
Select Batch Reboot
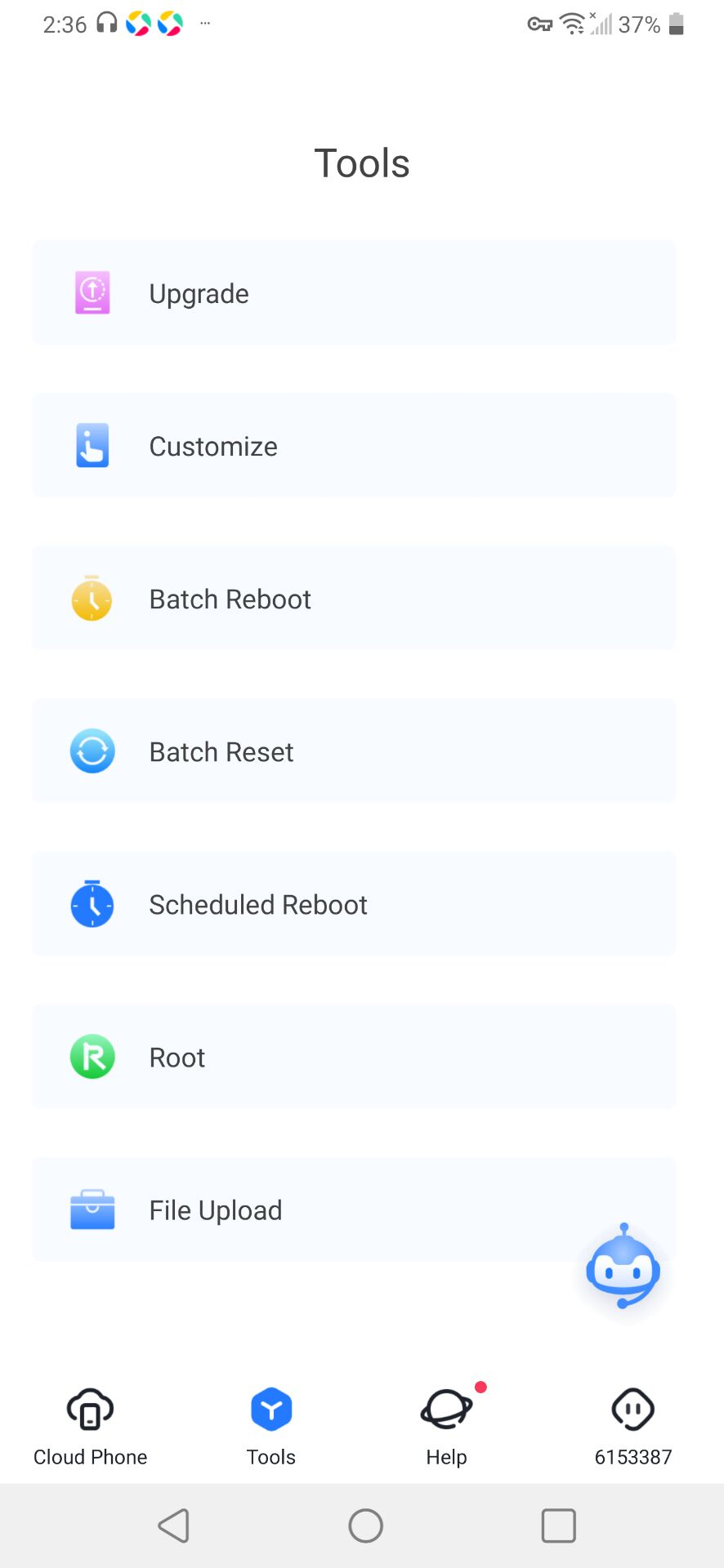354,598
